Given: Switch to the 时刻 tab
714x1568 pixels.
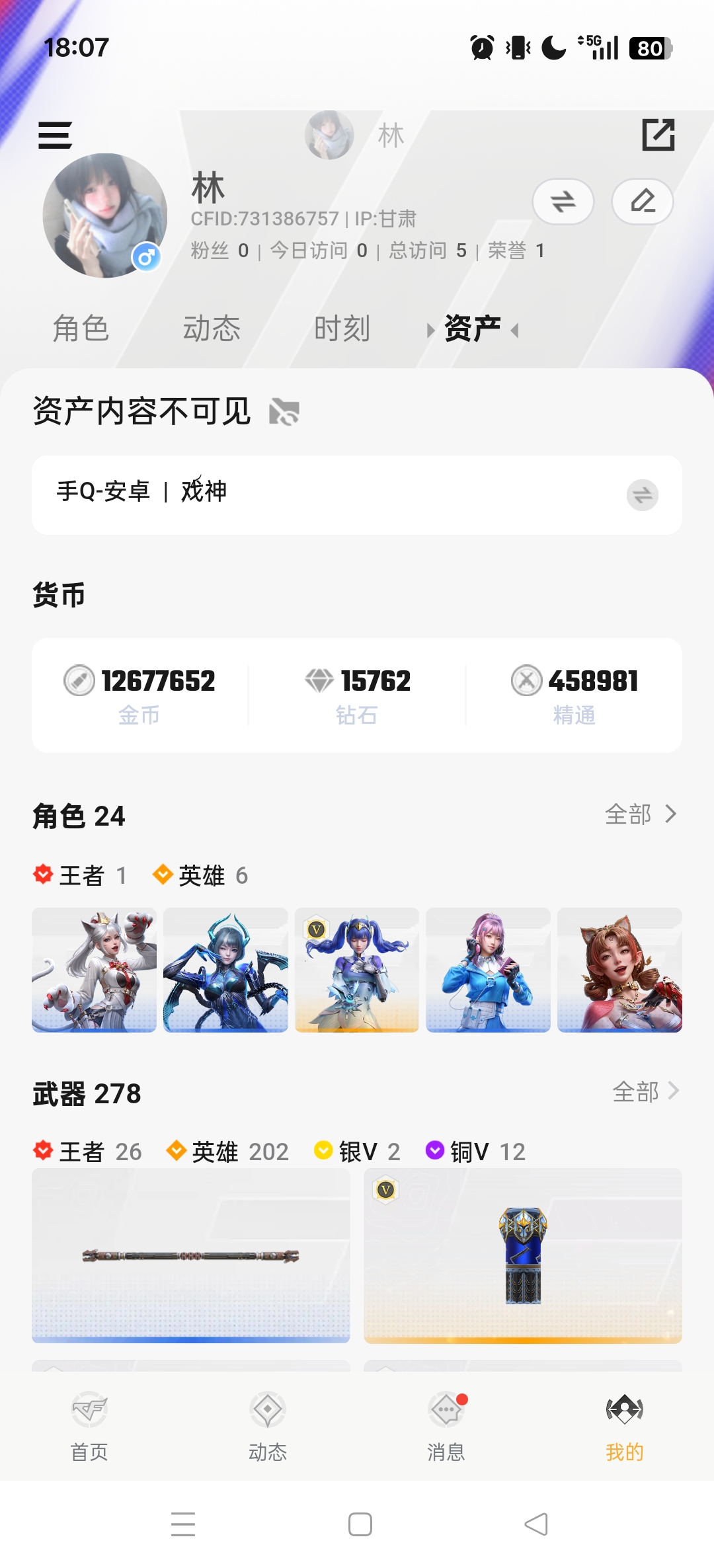Looking at the screenshot, I should pyautogui.click(x=342, y=329).
